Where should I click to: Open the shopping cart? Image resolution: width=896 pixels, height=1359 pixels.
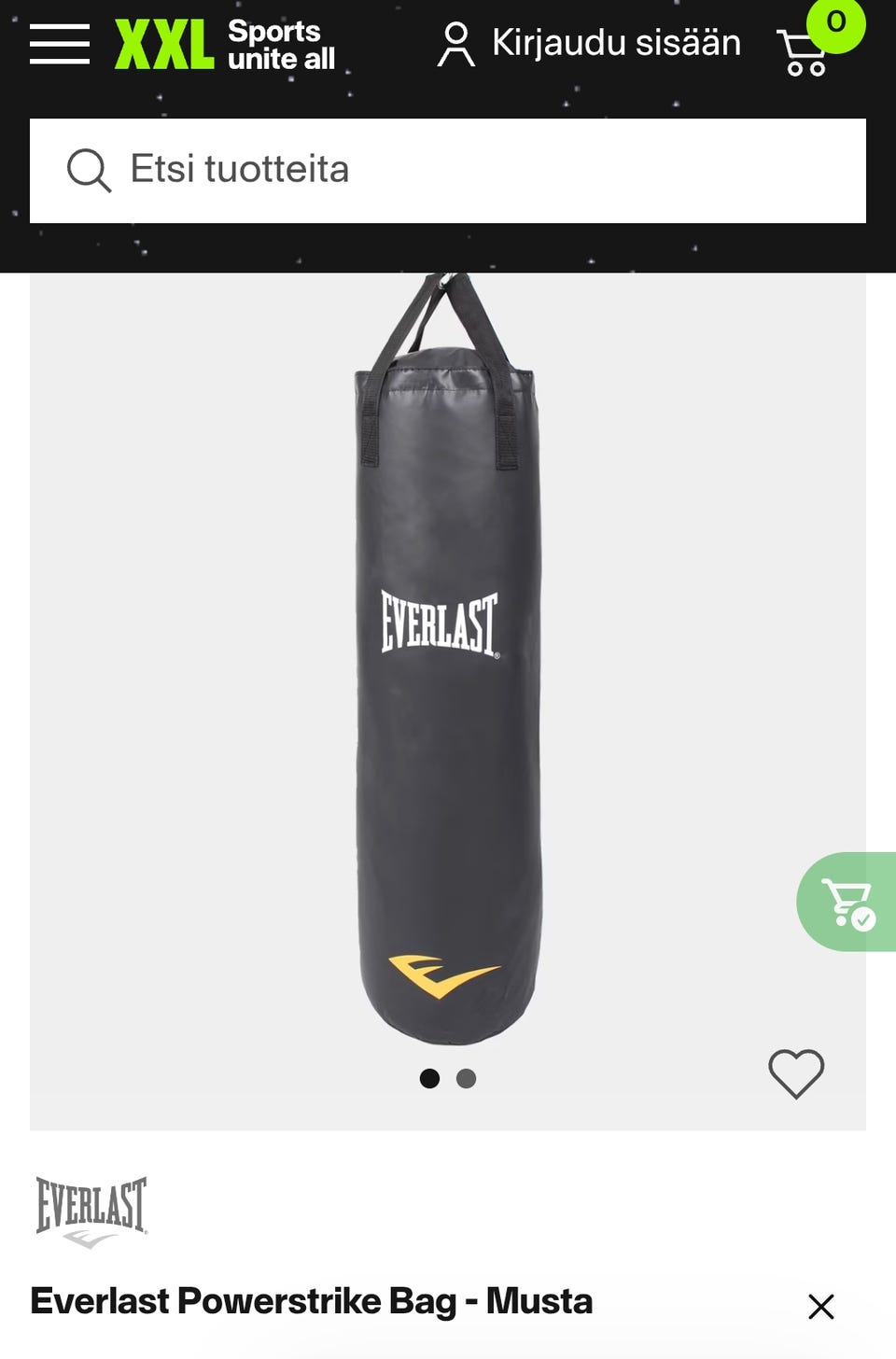coord(805,51)
